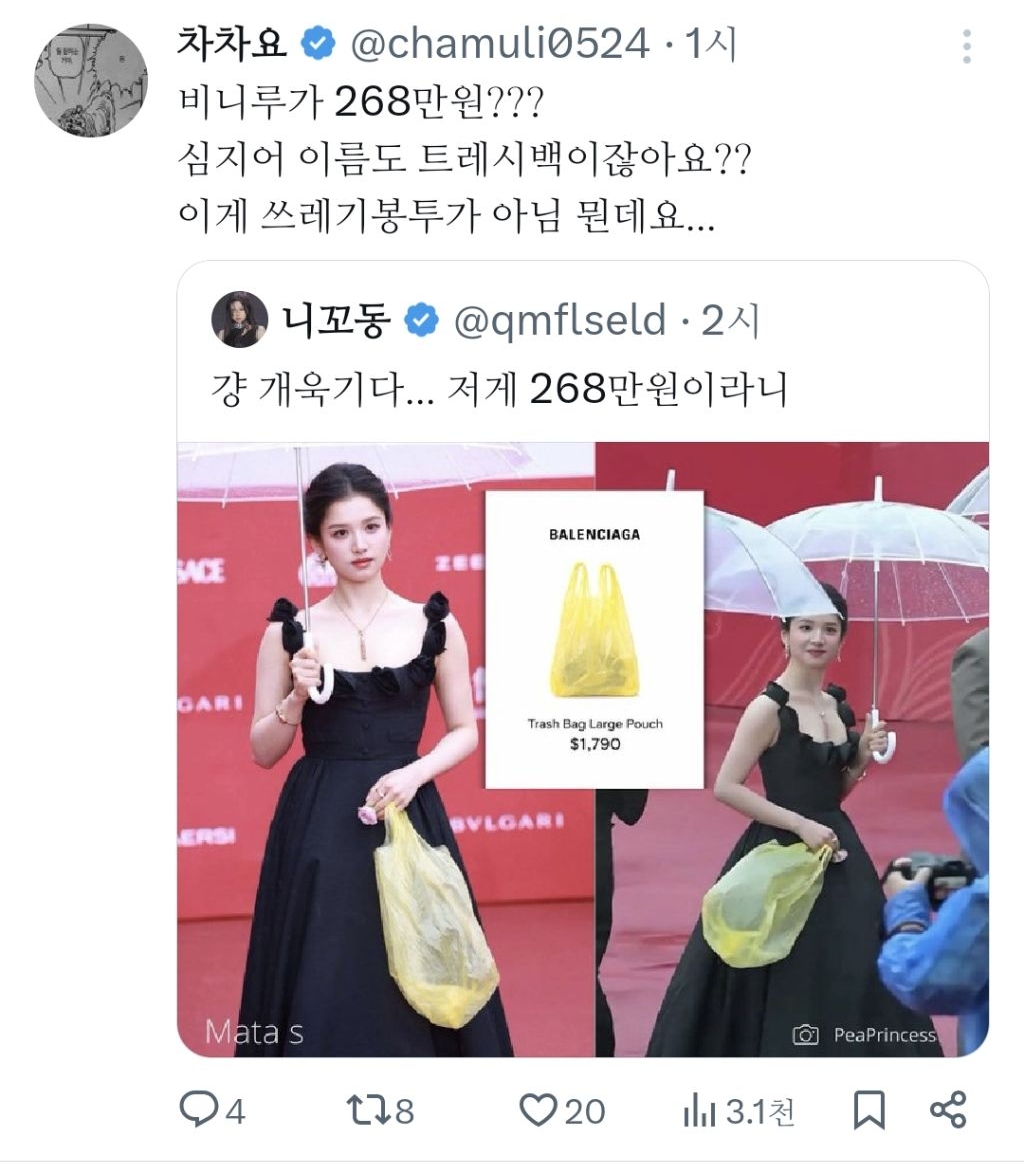Open the tweet's three-dot overflow menu

[967, 46]
